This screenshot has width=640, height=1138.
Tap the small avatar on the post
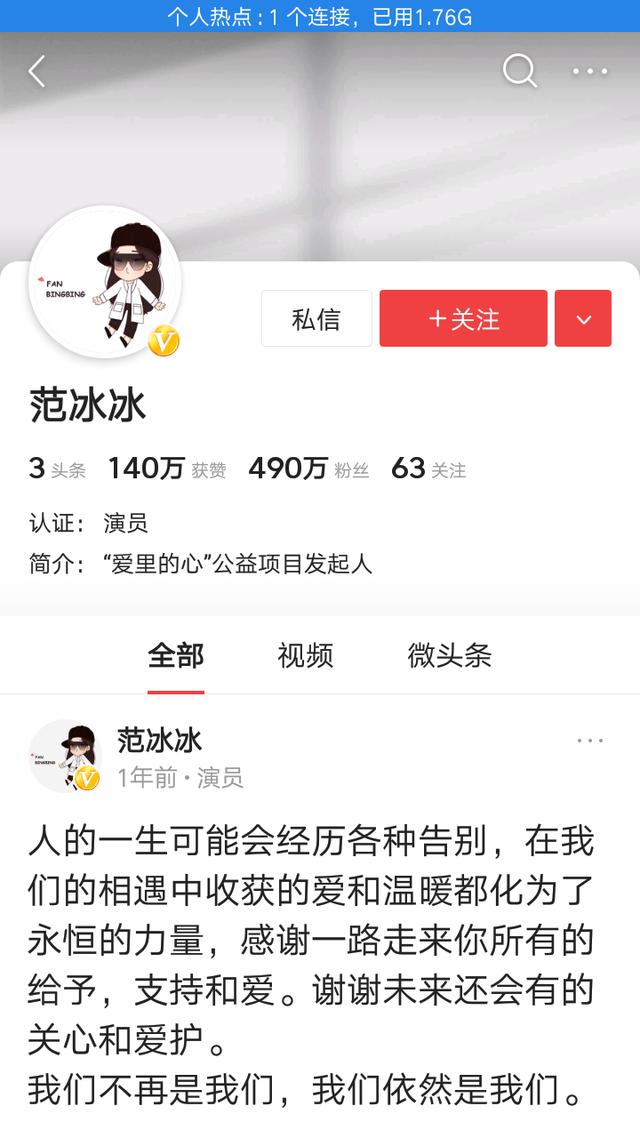[66, 757]
